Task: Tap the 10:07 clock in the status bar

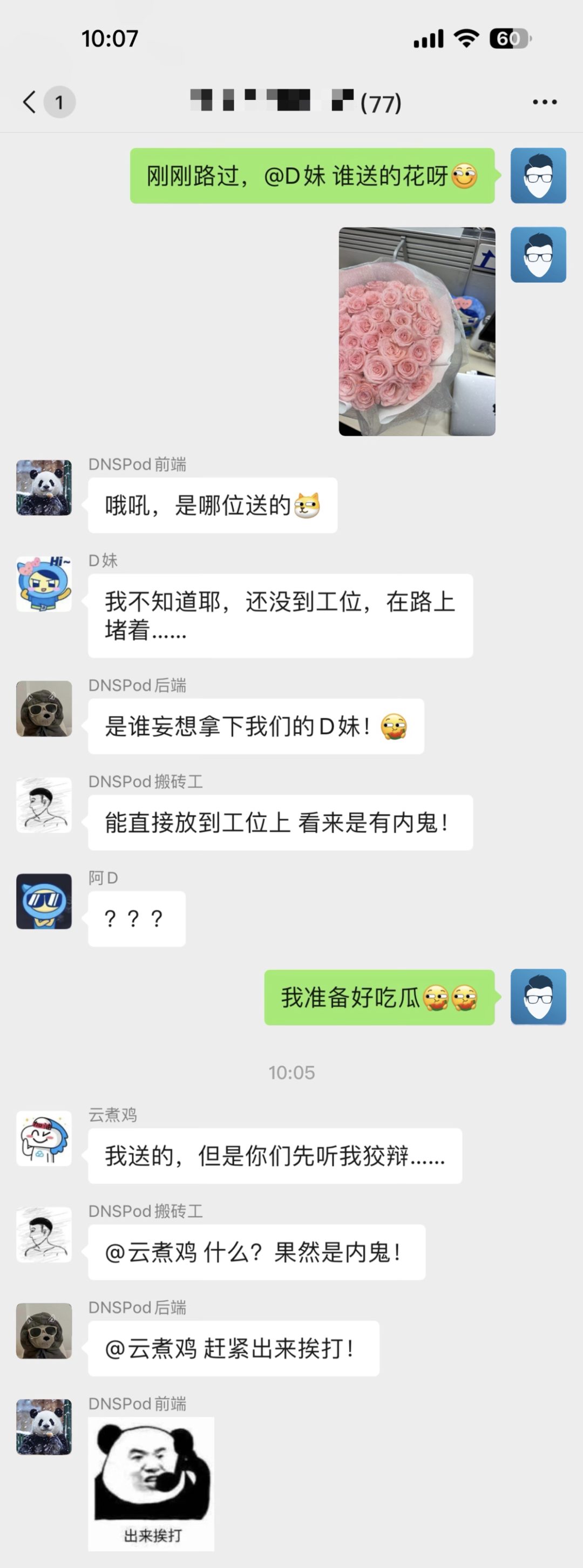Action: click(x=110, y=38)
